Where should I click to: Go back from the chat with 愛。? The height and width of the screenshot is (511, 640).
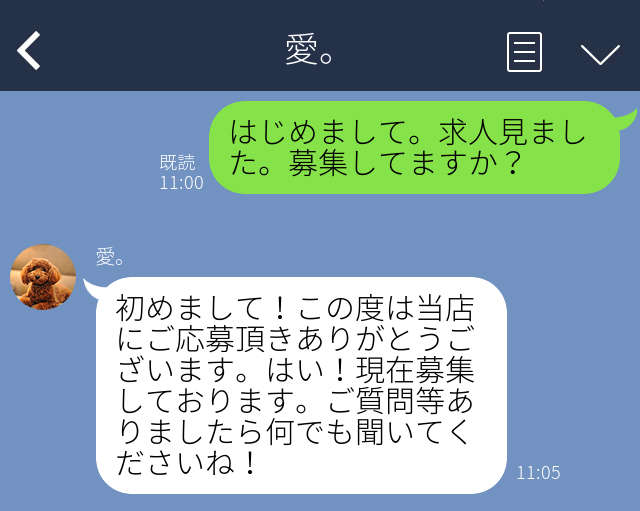pyautogui.click(x=29, y=51)
